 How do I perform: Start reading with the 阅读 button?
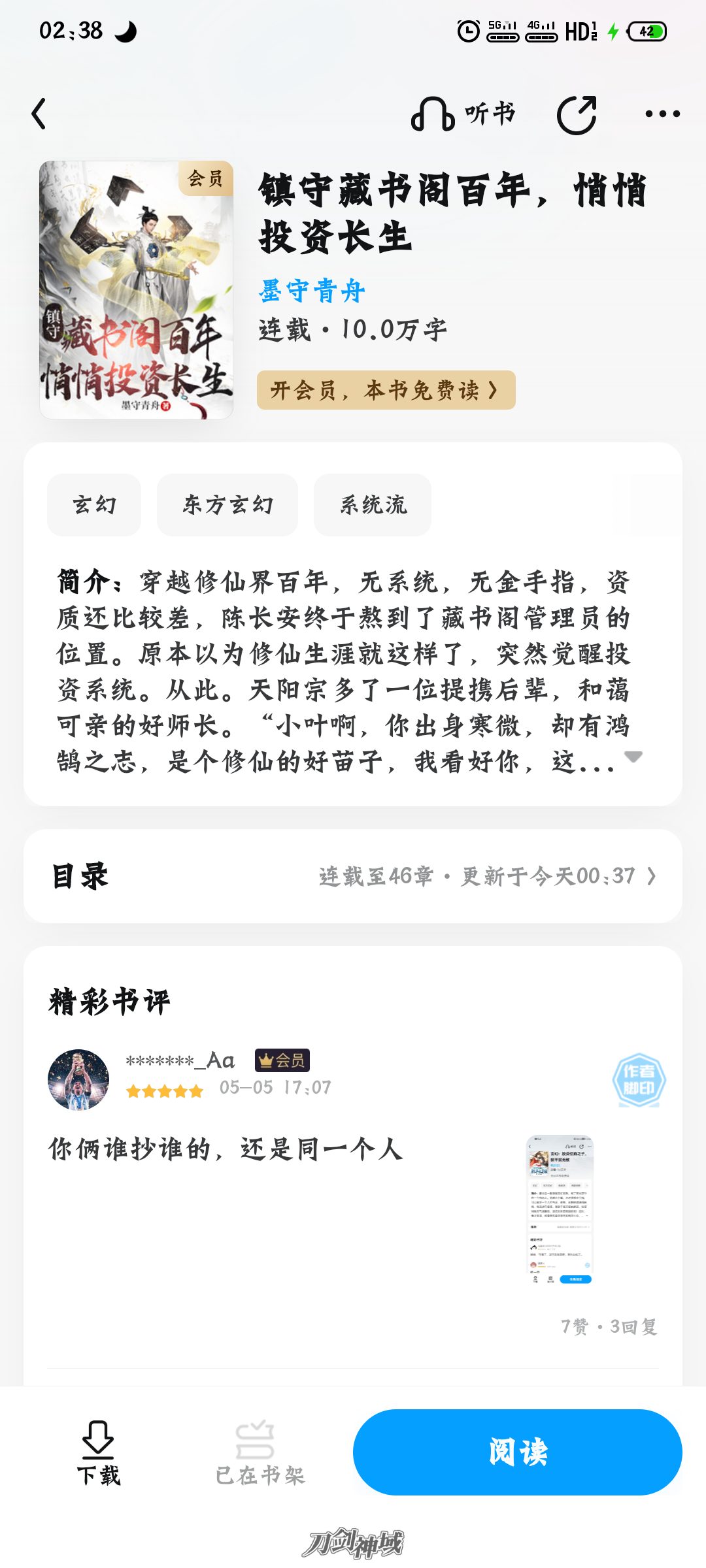tap(518, 1452)
